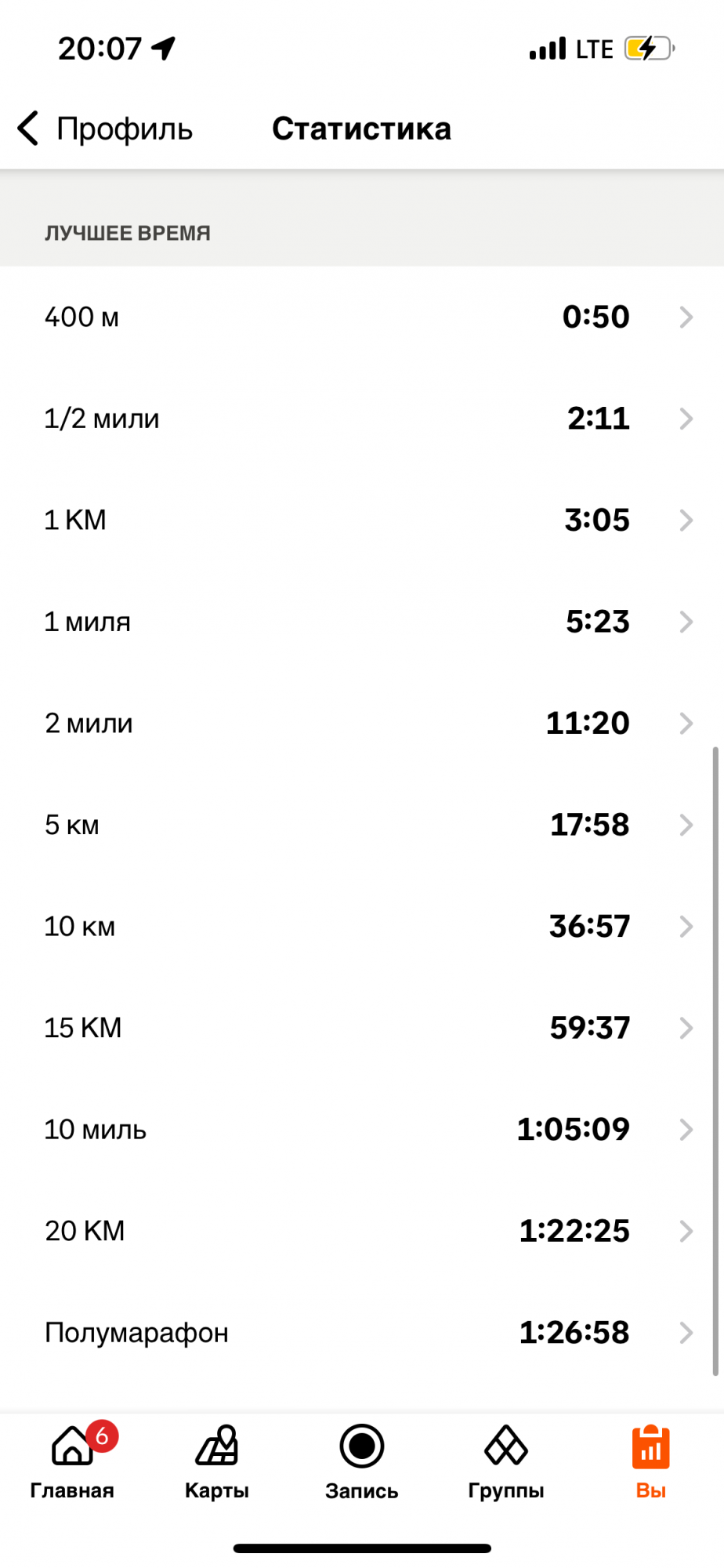
Task: Start a recording via Запись tab
Action: click(362, 1460)
